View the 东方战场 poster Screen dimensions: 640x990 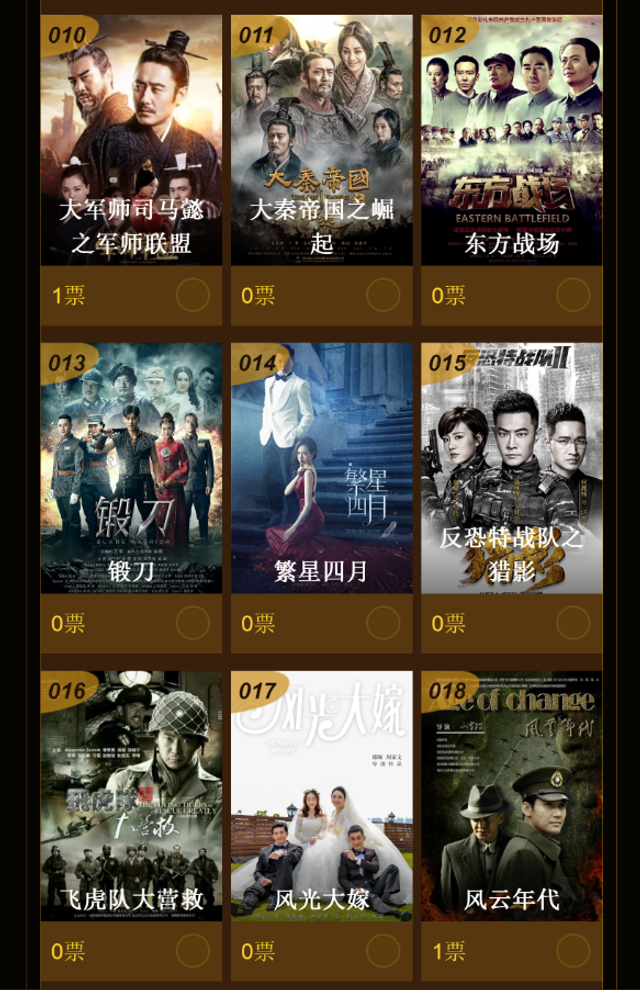(511, 140)
